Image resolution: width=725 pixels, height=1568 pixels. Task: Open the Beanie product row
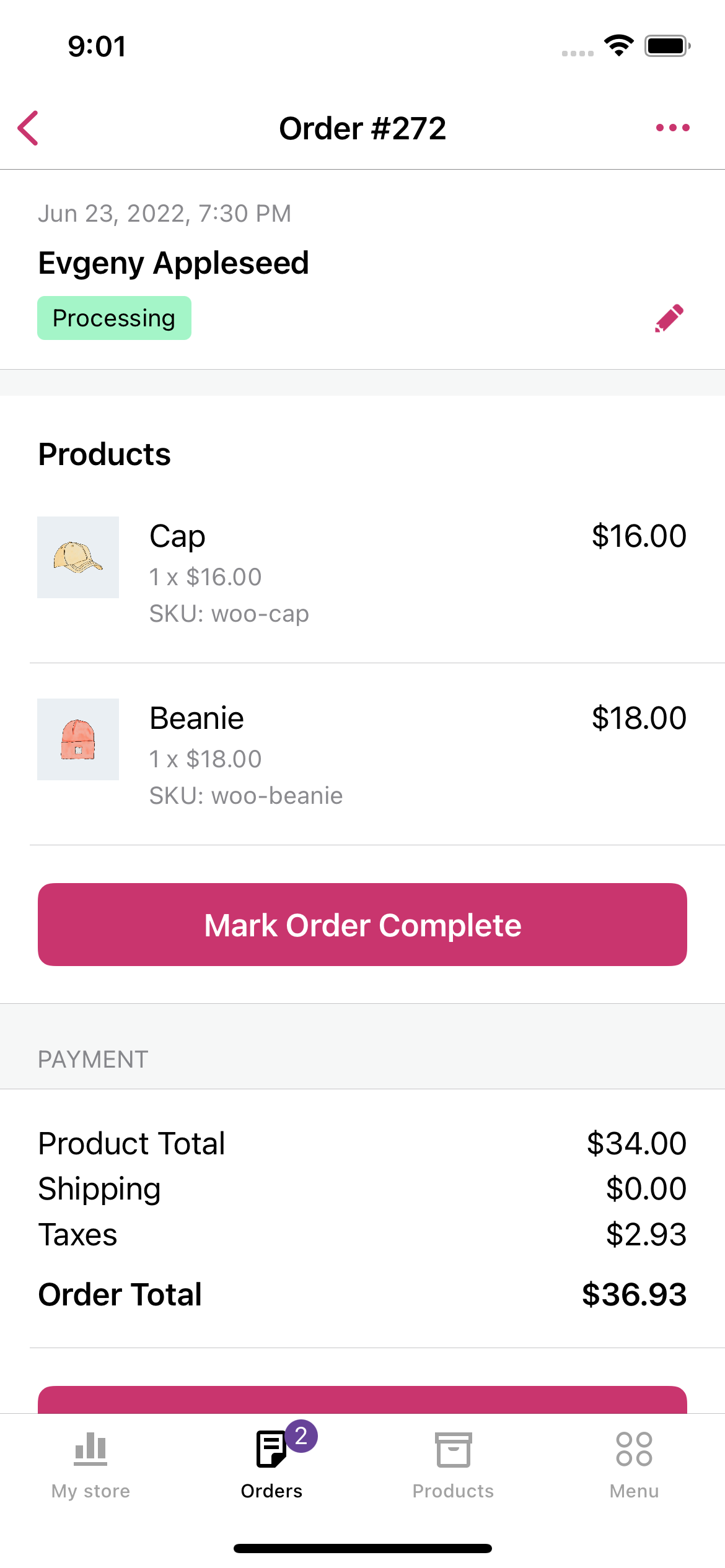[362, 754]
